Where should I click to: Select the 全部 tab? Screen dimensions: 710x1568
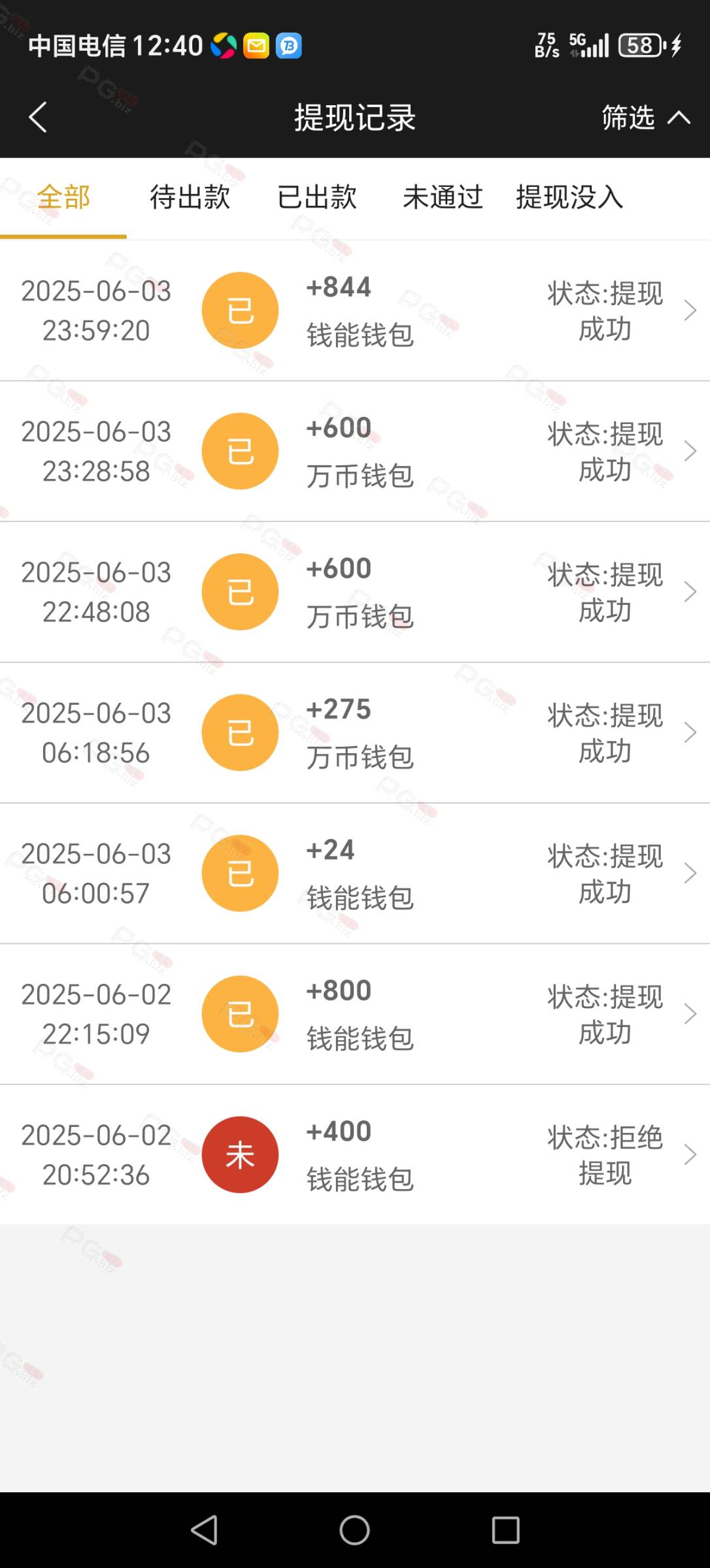click(x=63, y=197)
